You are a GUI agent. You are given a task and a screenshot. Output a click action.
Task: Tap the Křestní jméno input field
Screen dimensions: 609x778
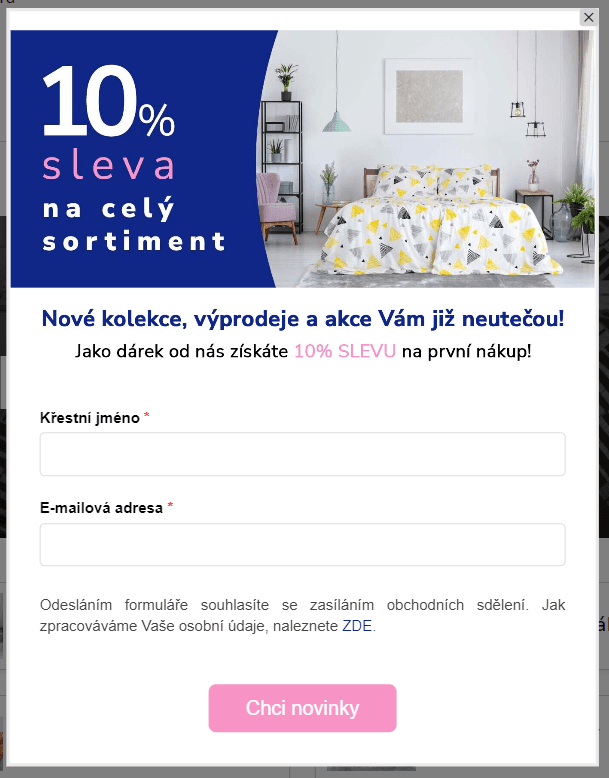click(x=302, y=454)
